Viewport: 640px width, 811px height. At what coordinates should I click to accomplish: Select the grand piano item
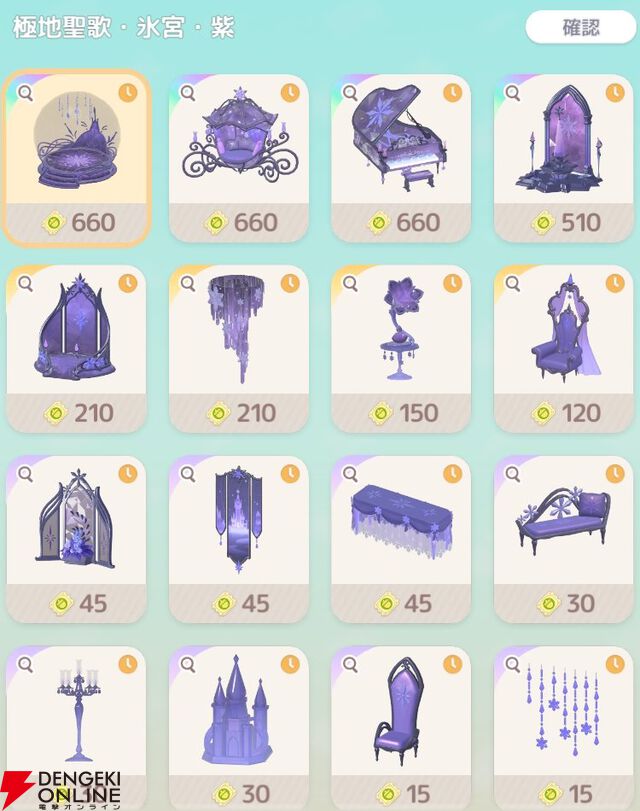point(401,157)
